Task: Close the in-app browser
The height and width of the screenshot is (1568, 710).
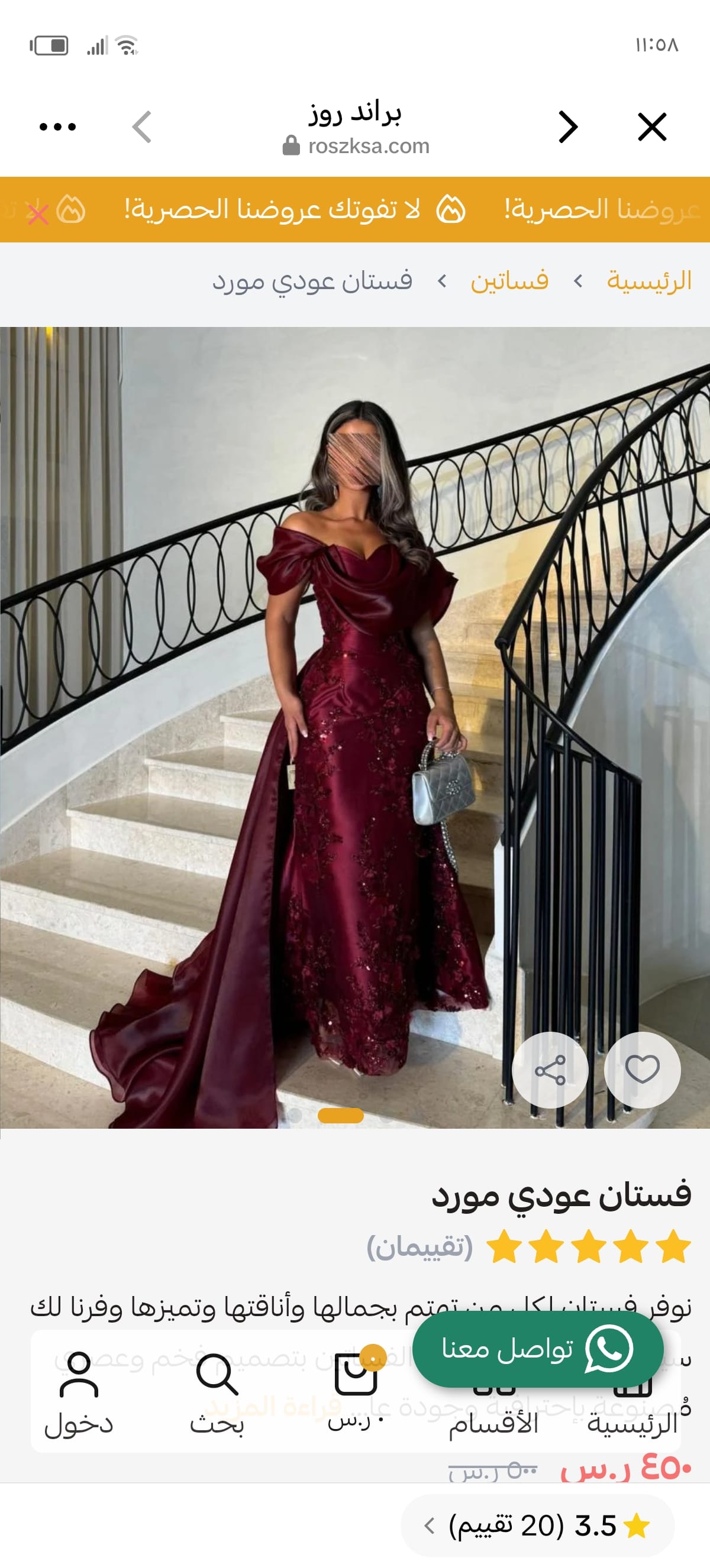Action: [x=652, y=127]
